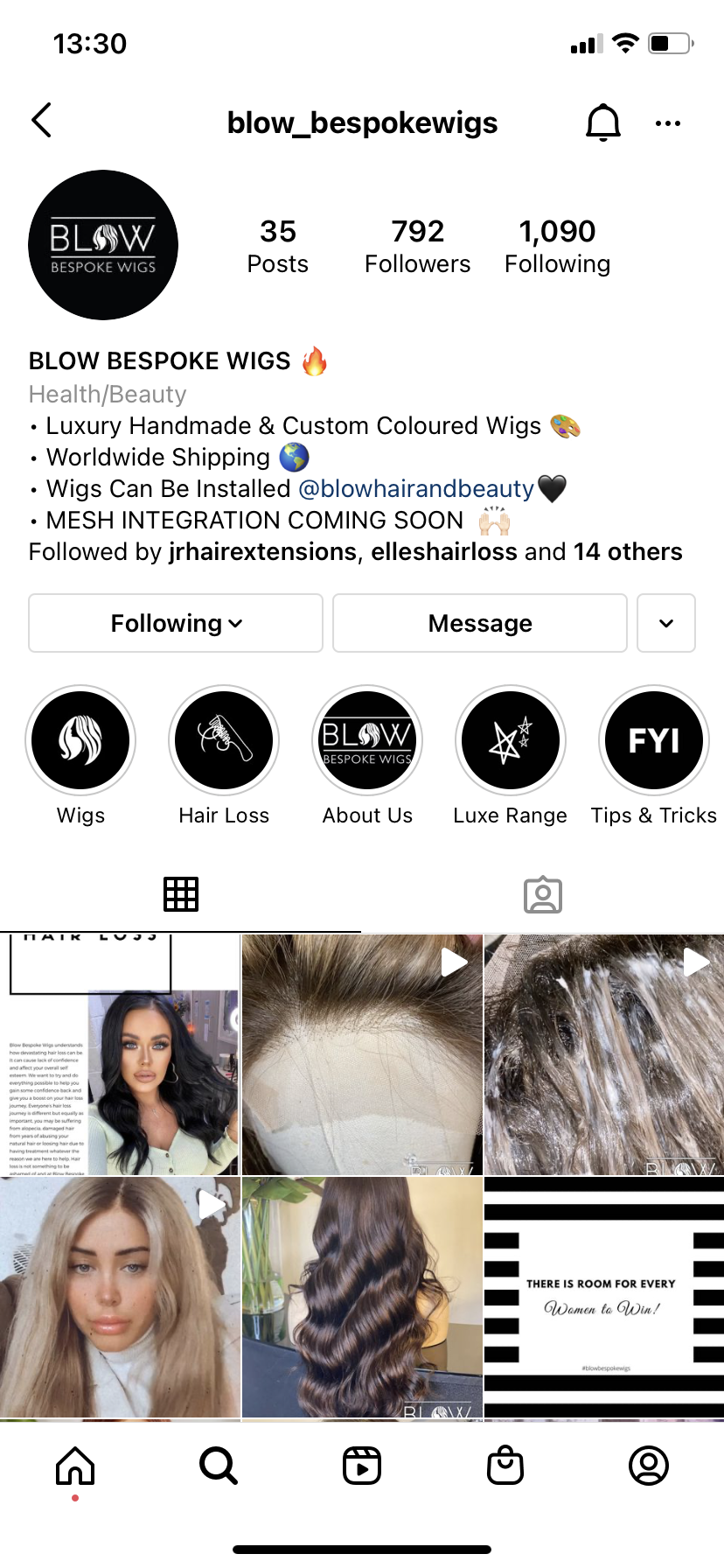Open the three-dot overflow menu

click(x=668, y=123)
